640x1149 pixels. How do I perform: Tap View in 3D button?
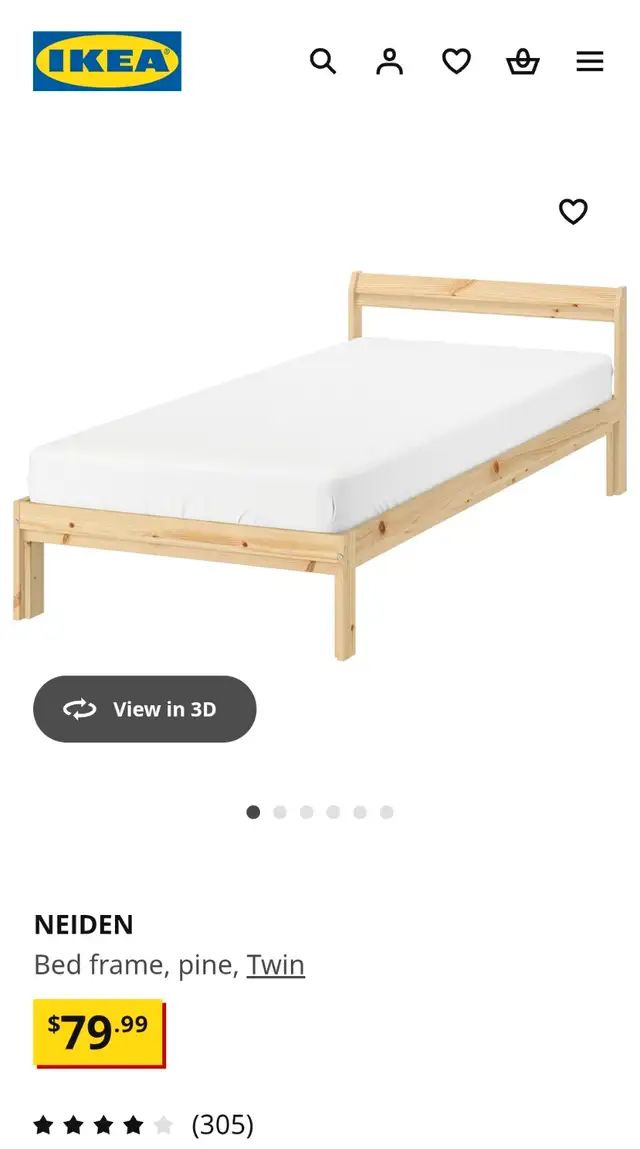[144, 709]
